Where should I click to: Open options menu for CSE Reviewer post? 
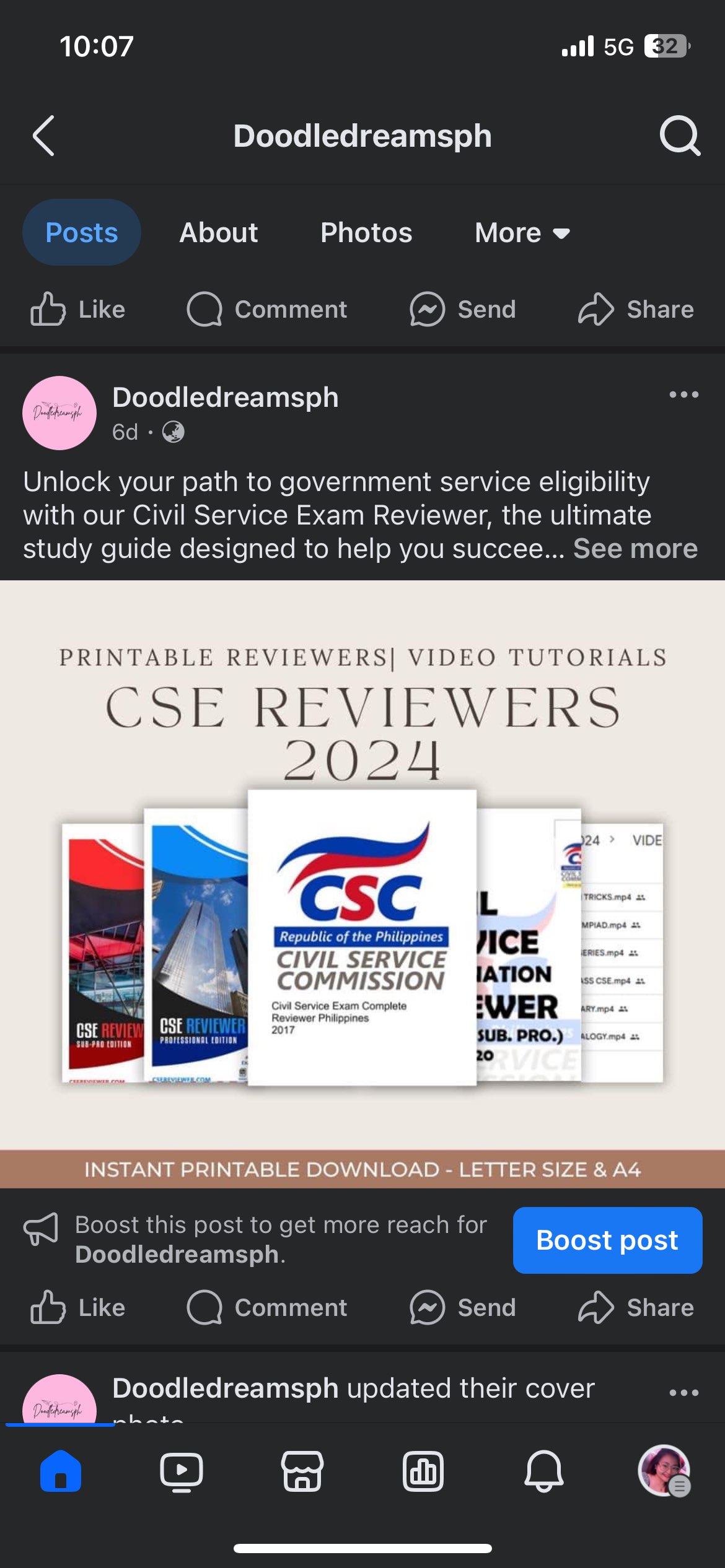(x=683, y=395)
